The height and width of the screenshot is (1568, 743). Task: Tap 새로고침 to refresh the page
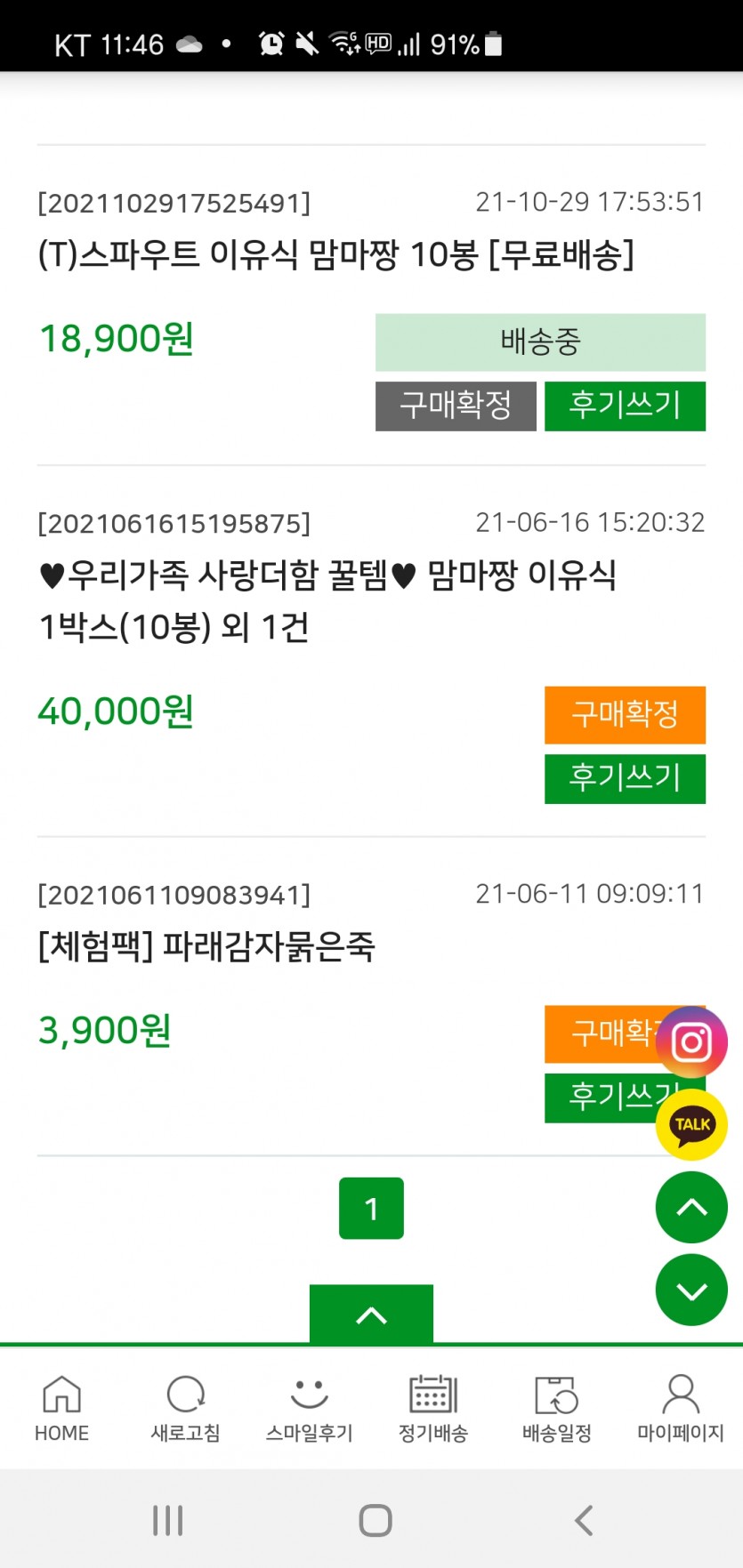pyautogui.click(x=185, y=1409)
